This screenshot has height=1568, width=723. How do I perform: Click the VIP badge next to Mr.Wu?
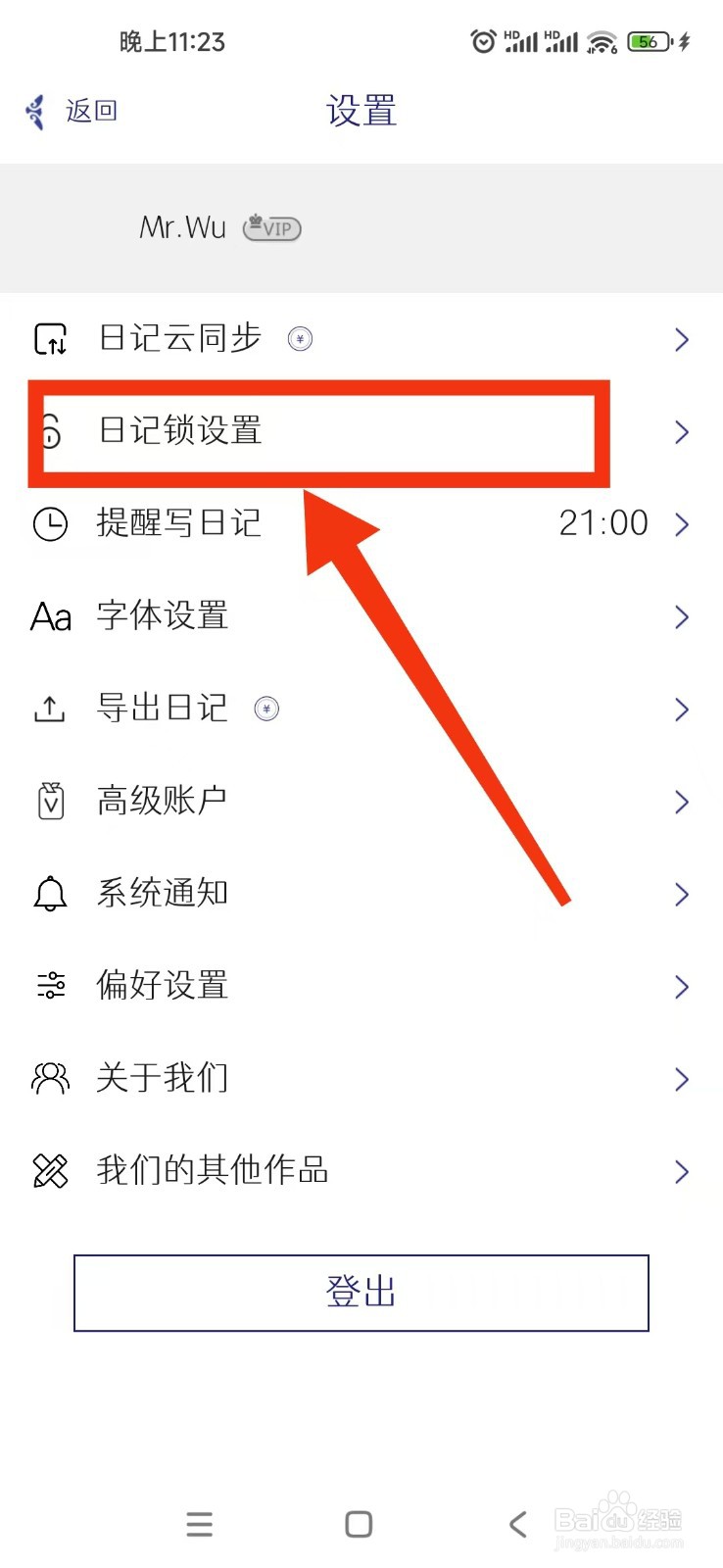tap(270, 228)
